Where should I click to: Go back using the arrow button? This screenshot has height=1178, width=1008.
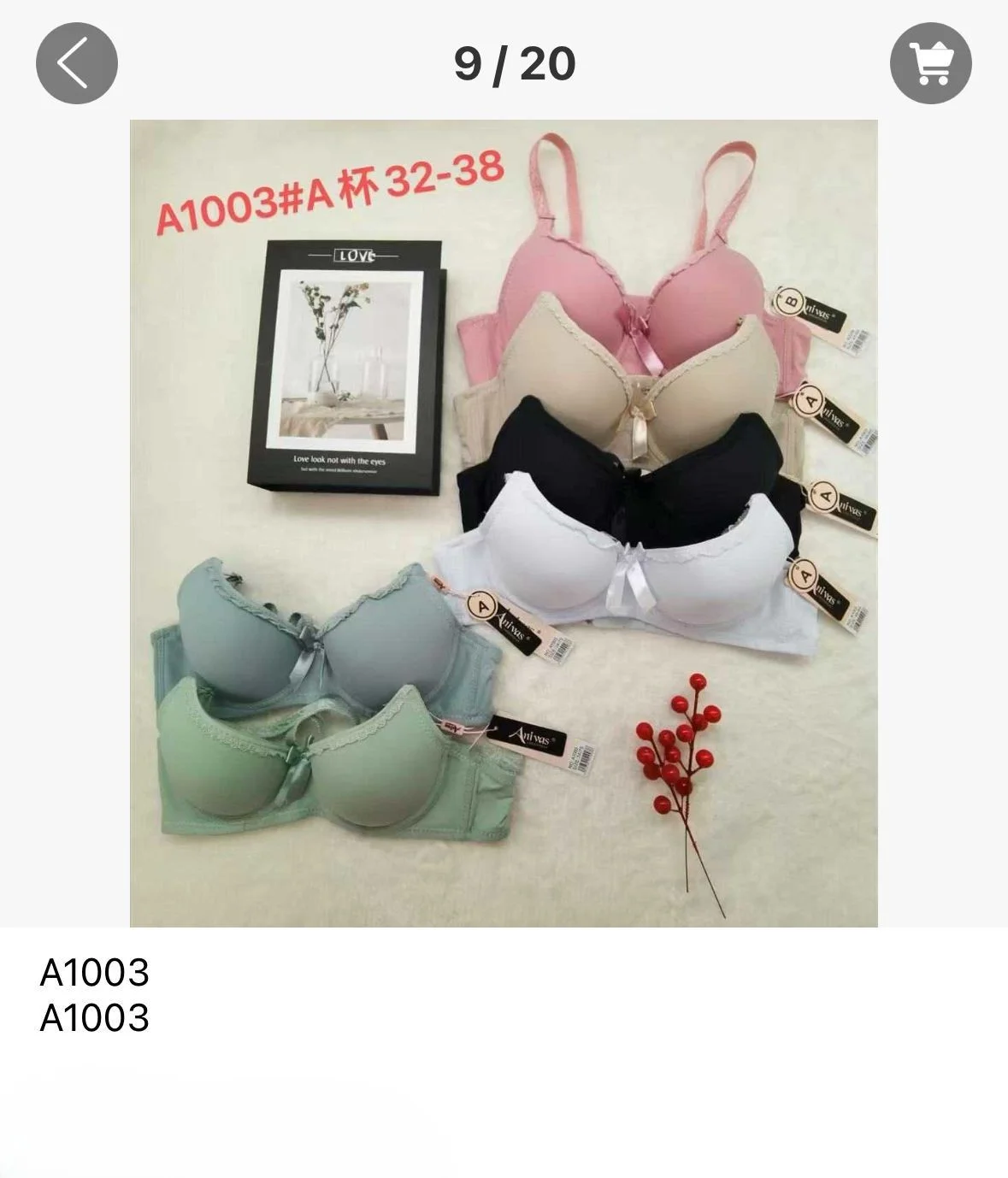(76, 63)
